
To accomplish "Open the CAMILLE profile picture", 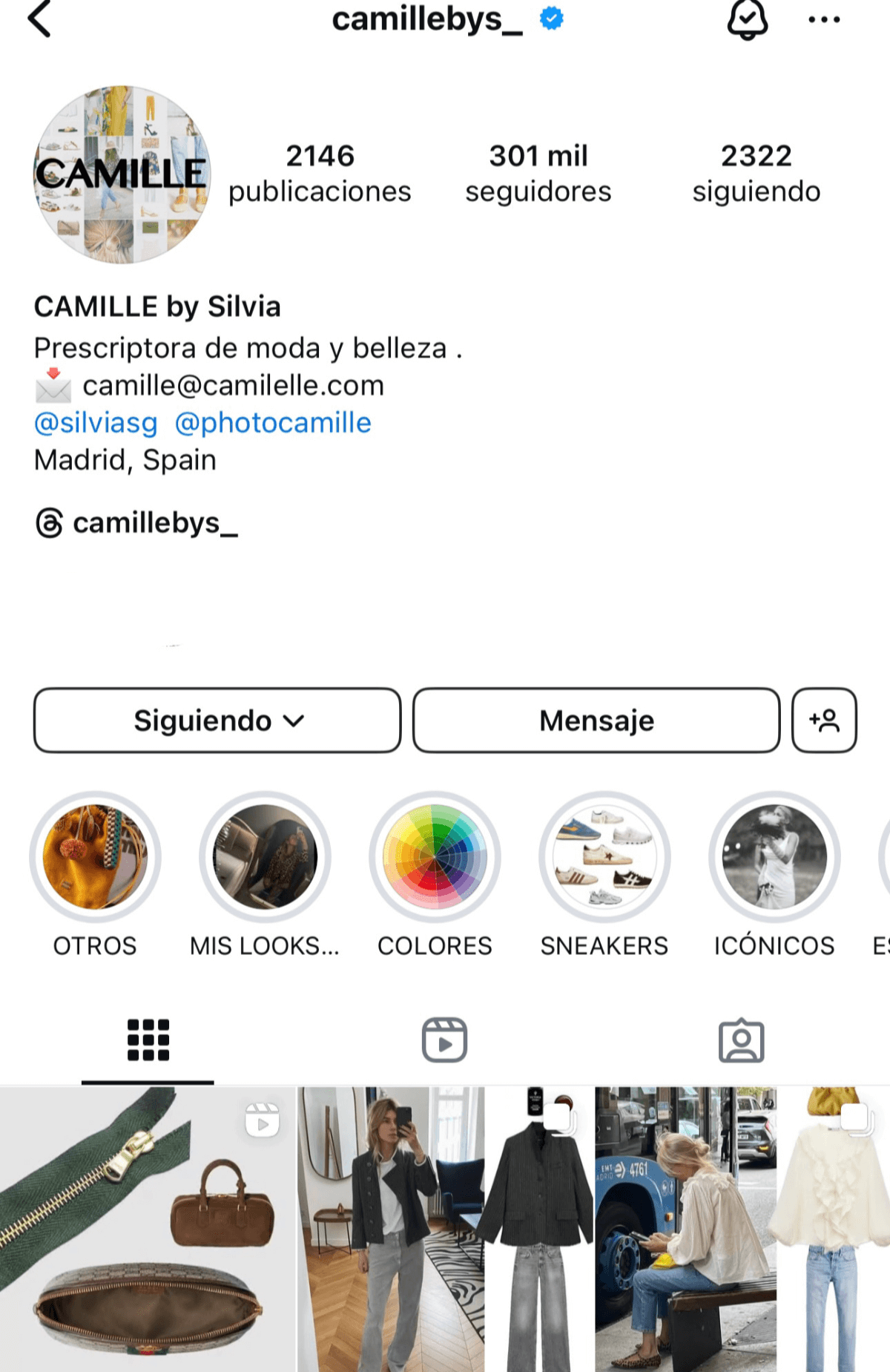I will pos(122,175).
